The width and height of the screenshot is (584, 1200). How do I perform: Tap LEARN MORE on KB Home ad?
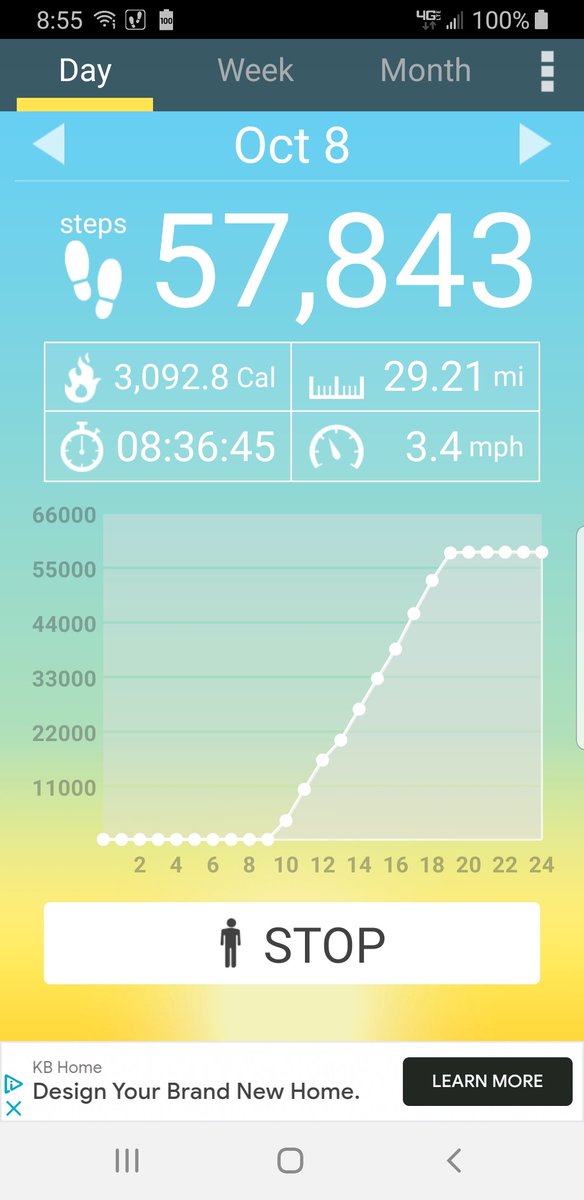[487, 1081]
